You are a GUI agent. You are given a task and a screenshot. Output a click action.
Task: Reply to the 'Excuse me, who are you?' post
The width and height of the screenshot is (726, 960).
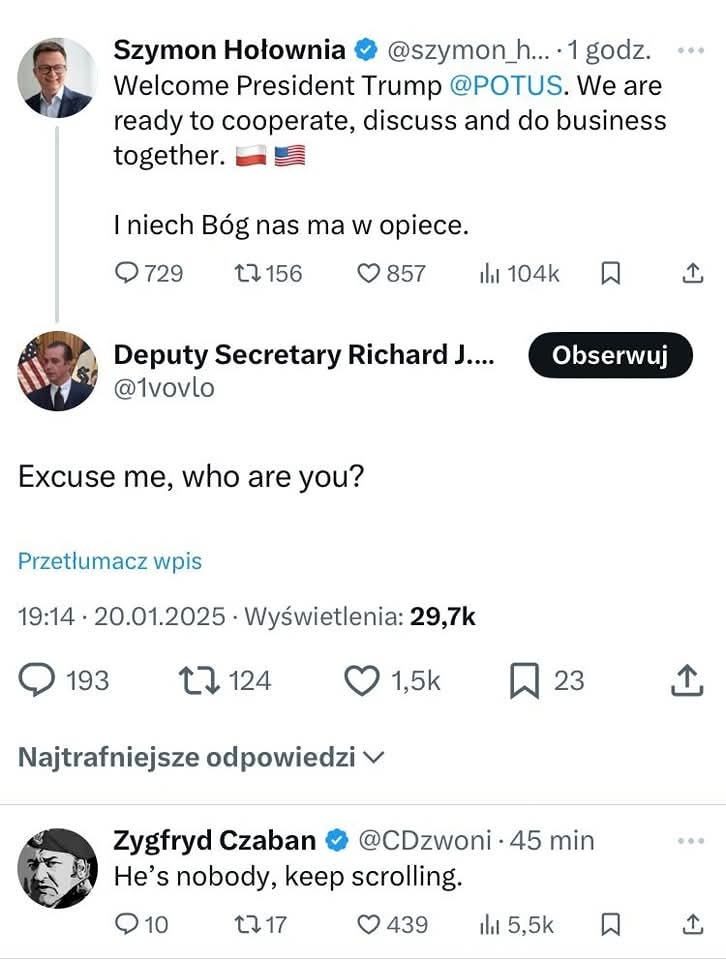coord(40,681)
